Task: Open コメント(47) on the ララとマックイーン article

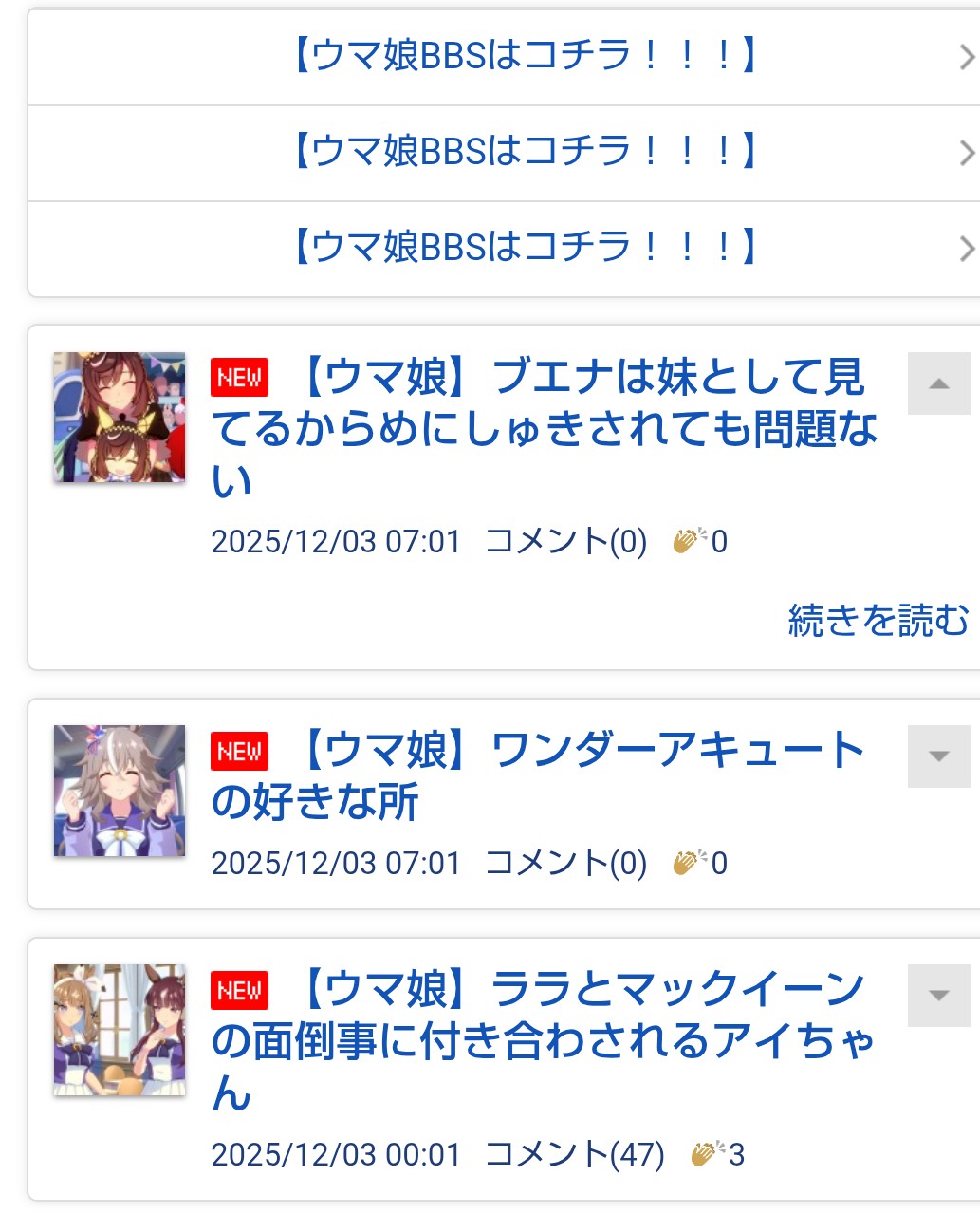Action: (x=575, y=1154)
